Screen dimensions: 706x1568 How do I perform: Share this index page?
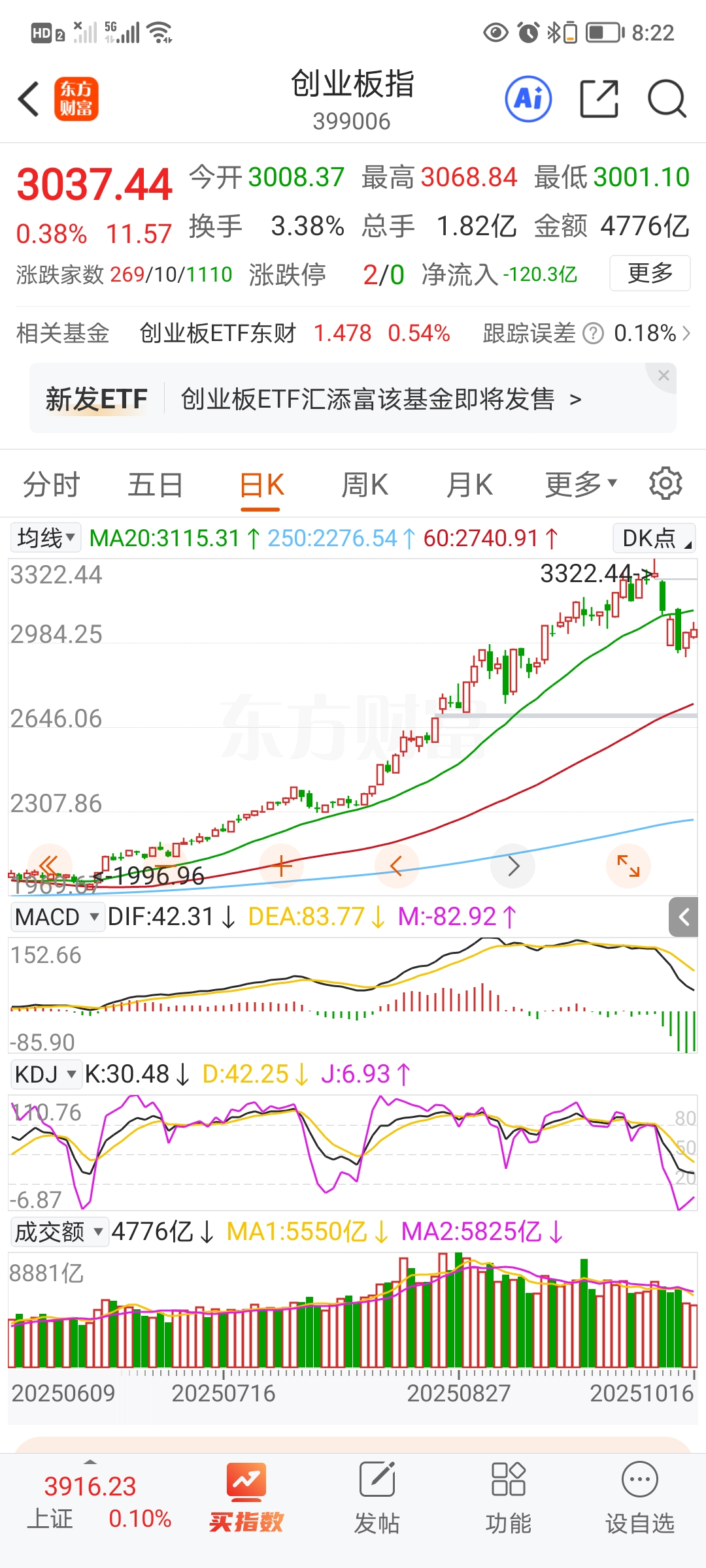[599, 99]
